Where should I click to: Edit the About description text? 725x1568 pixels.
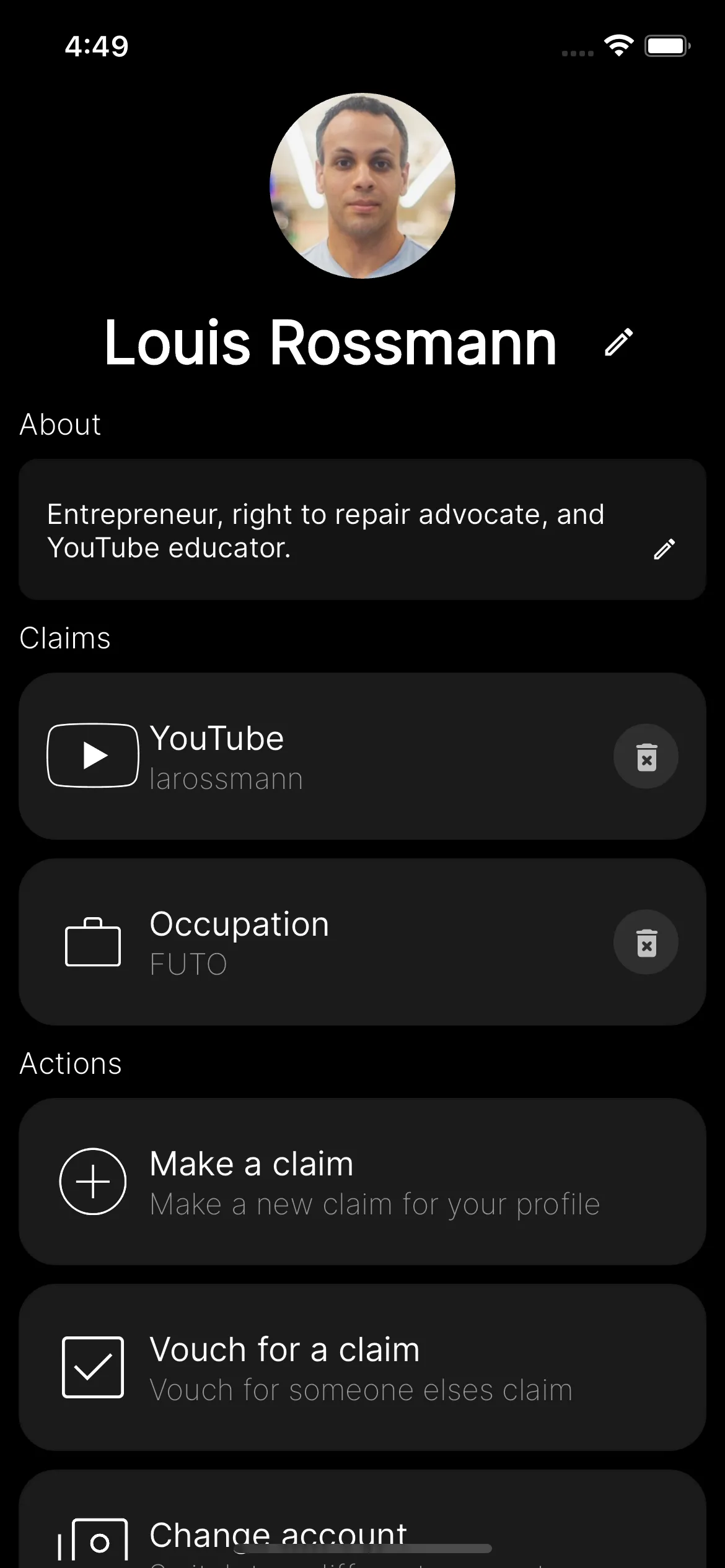pos(664,549)
